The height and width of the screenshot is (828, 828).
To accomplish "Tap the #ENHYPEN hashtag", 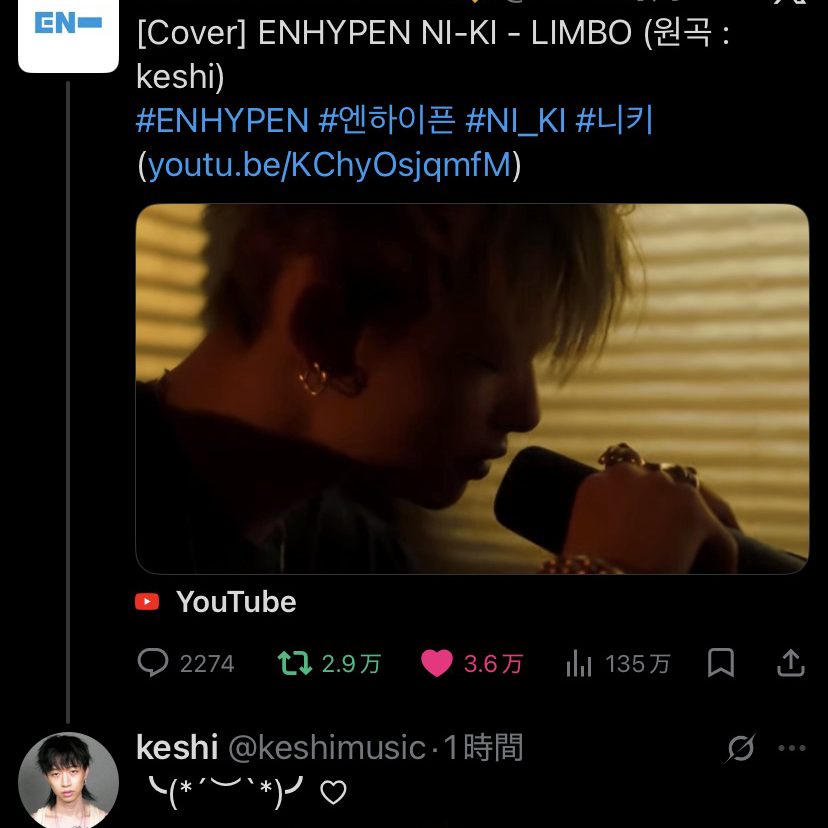I will (221, 121).
